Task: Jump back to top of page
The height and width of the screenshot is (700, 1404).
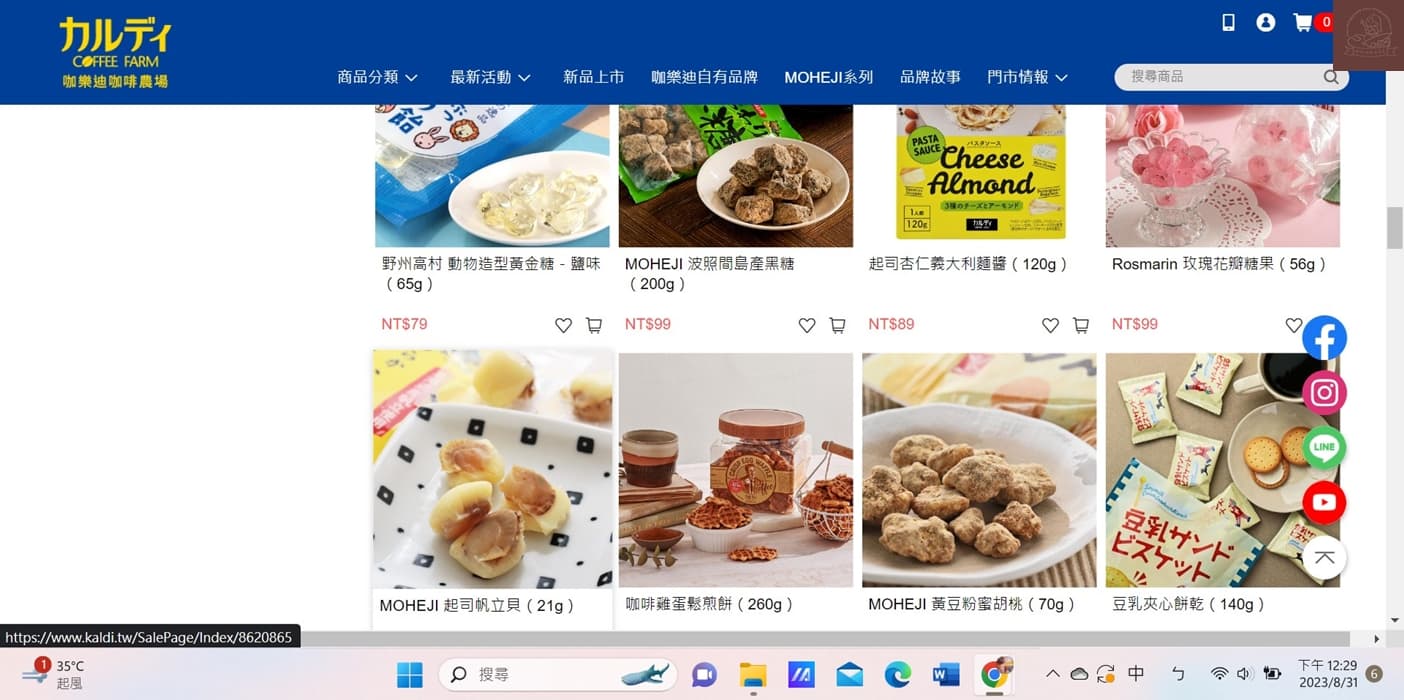Action: click(1324, 557)
